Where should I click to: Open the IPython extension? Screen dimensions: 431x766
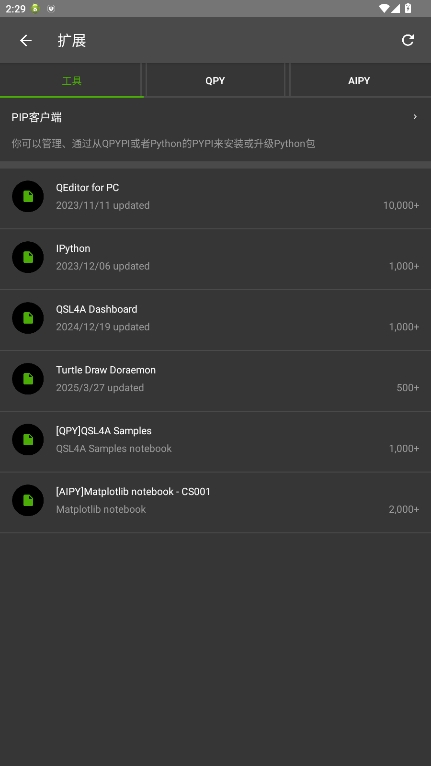click(216, 259)
